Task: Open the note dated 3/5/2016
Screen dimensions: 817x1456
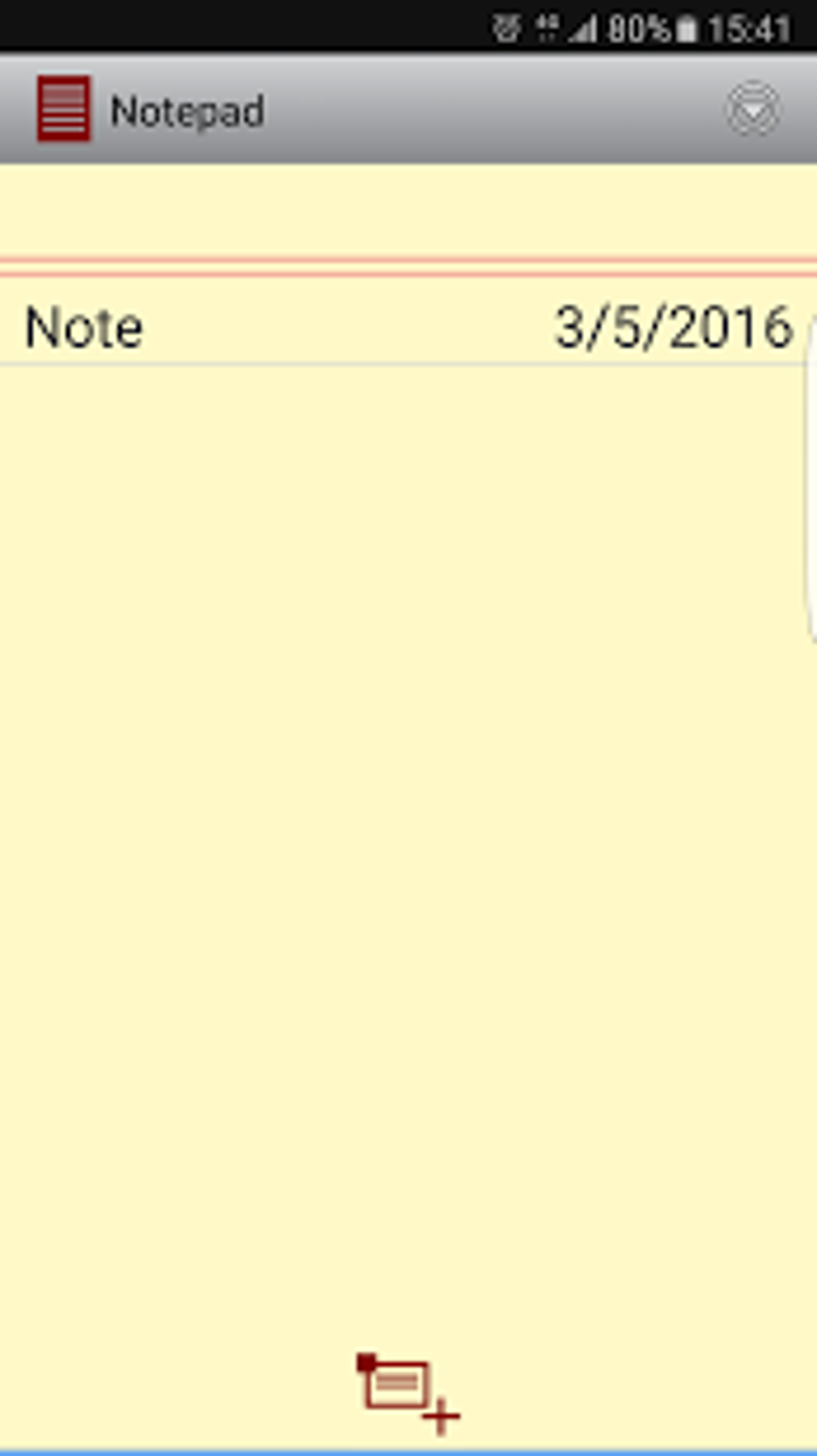Action: (400, 327)
